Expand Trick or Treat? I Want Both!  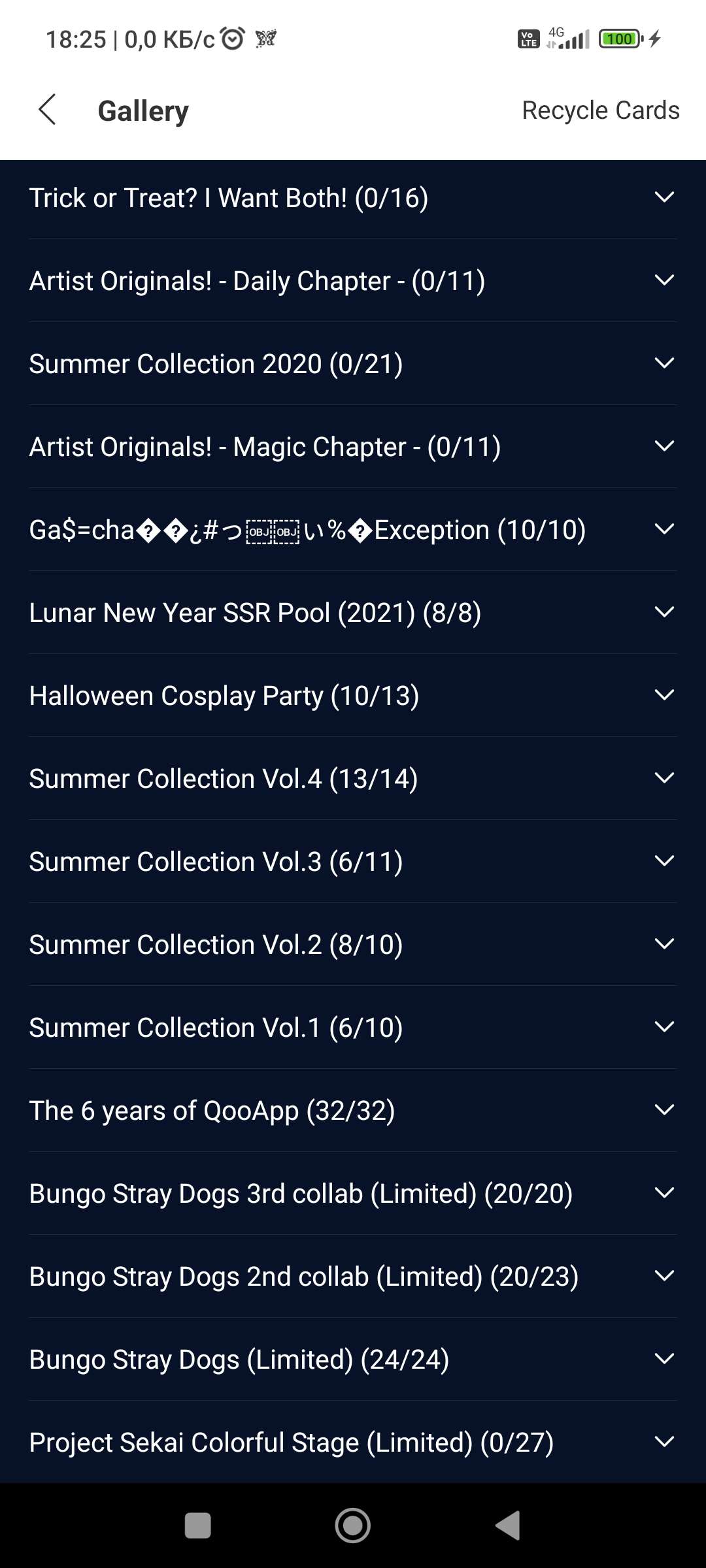[664, 197]
